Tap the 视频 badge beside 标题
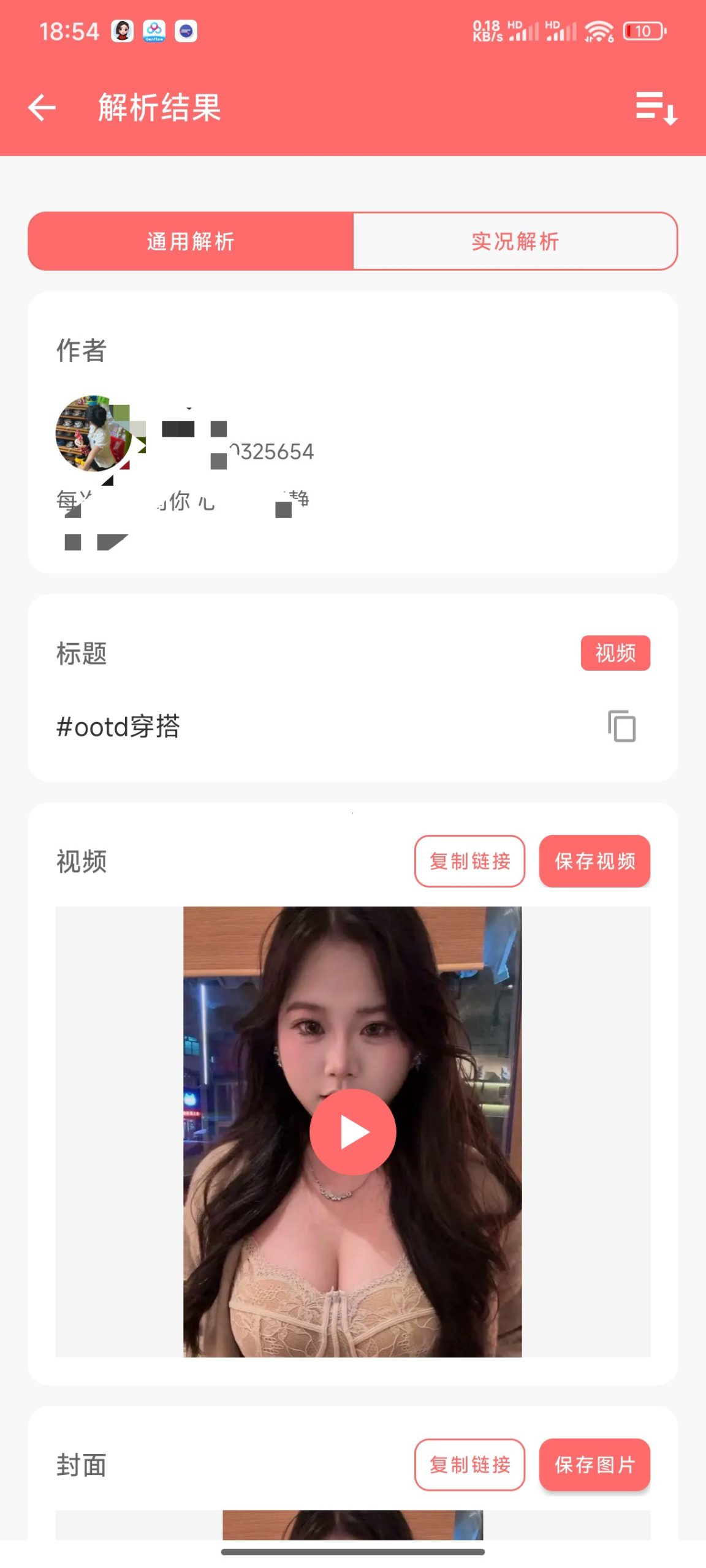The height and width of the screenshot is (1568, 706). [615, 654]
